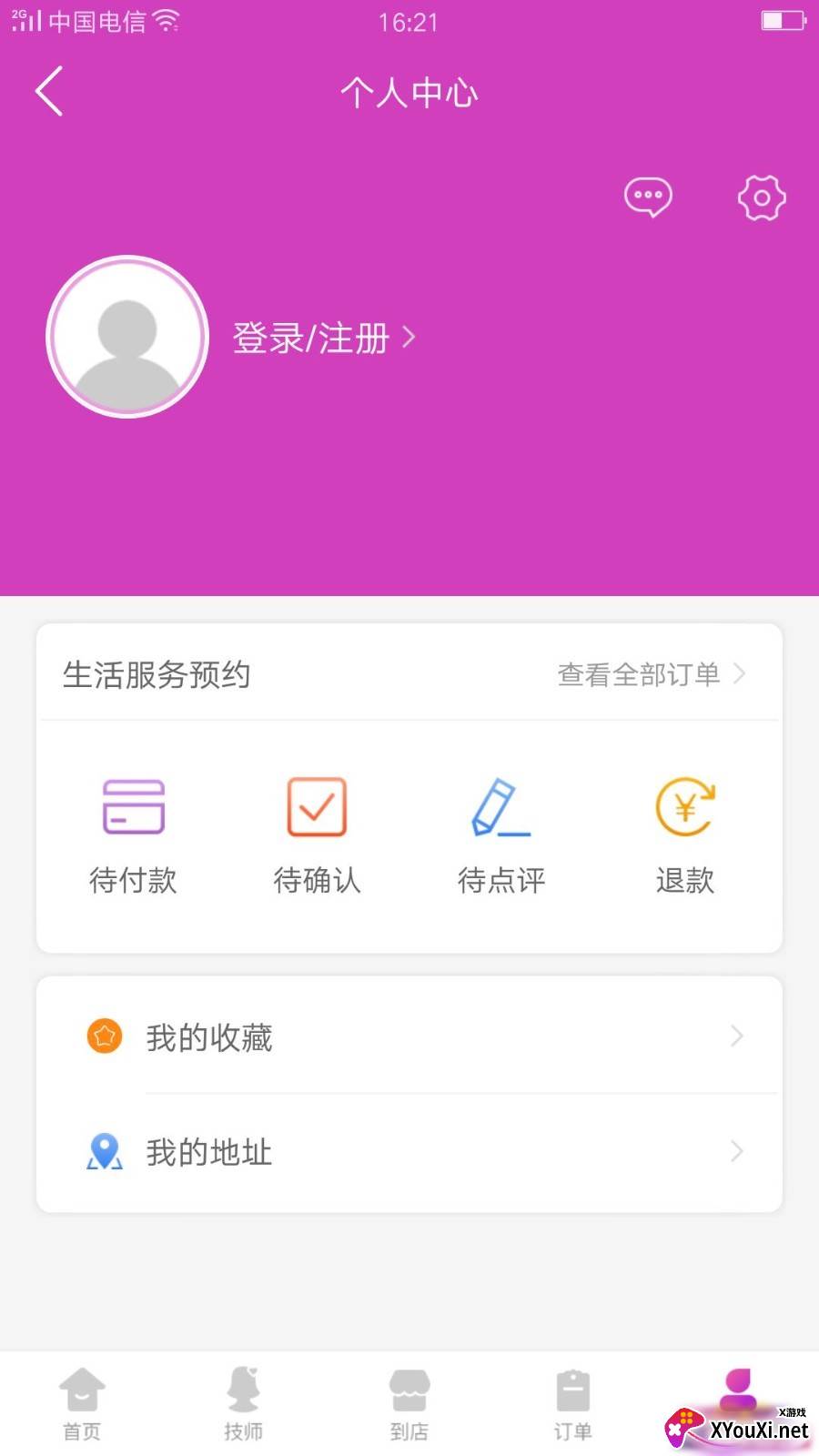This screenshot has width=819, height=1456.
Task: Switch to the 首页 home tab
Action: 82,1405
